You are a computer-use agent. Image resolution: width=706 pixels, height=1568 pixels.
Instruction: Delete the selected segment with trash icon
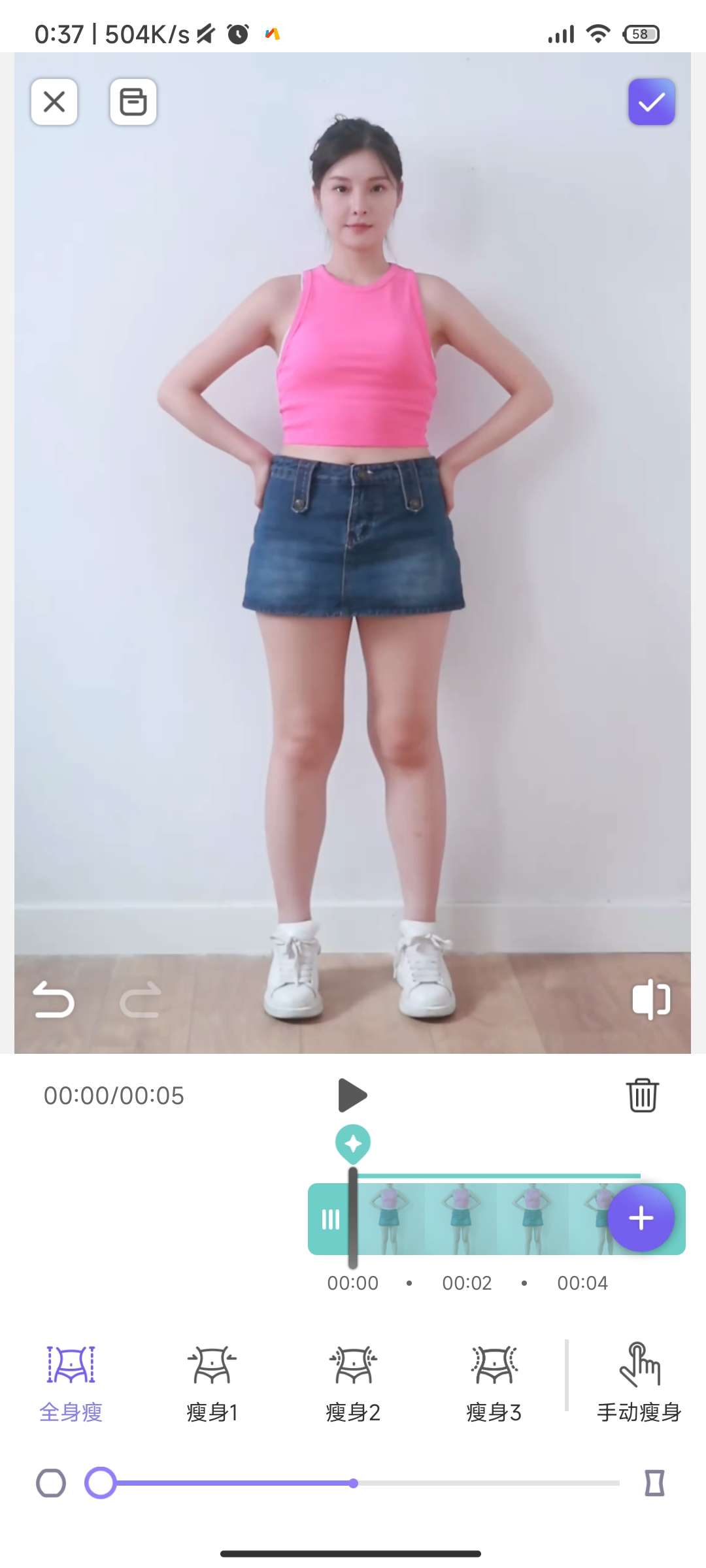(x=642, y=1096)
